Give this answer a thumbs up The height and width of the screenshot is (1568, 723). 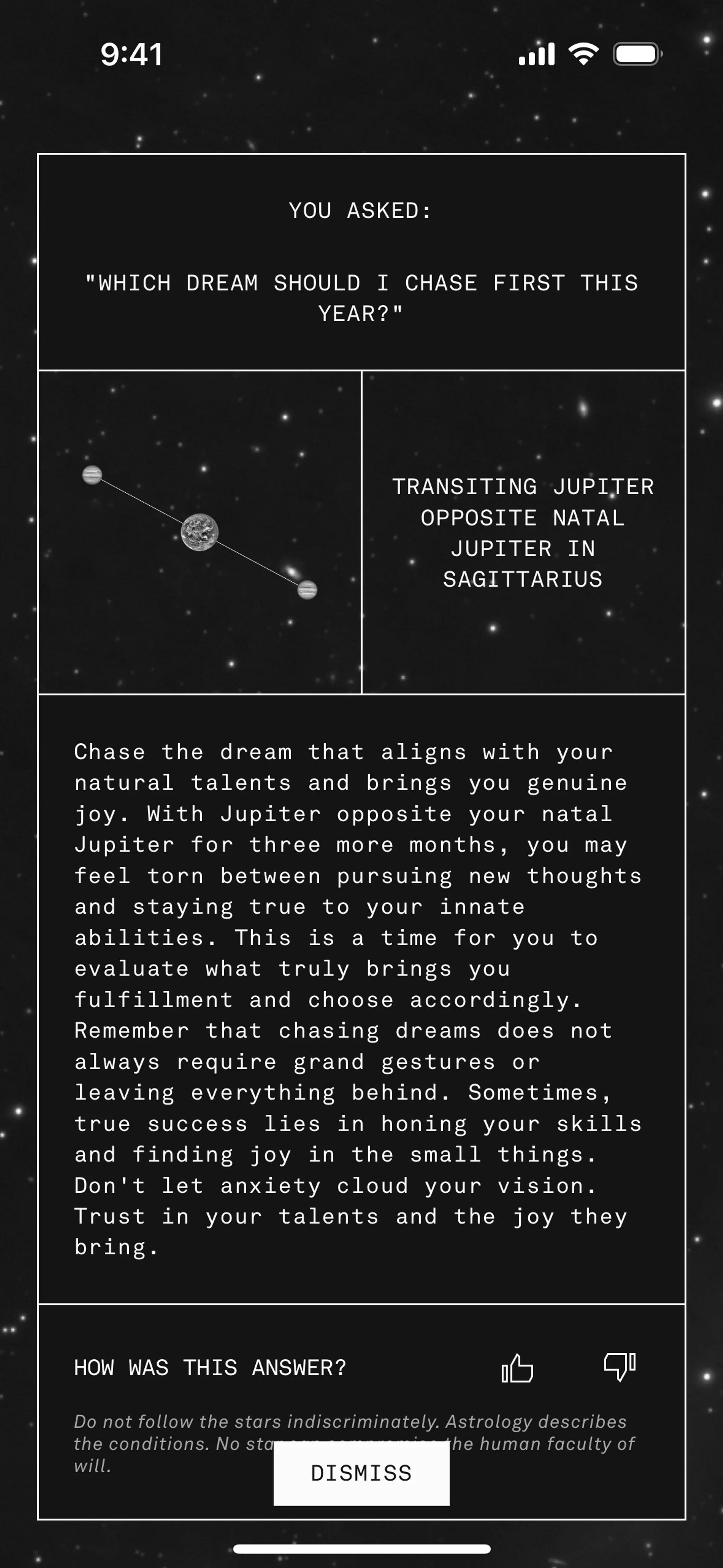(517, 1368)
